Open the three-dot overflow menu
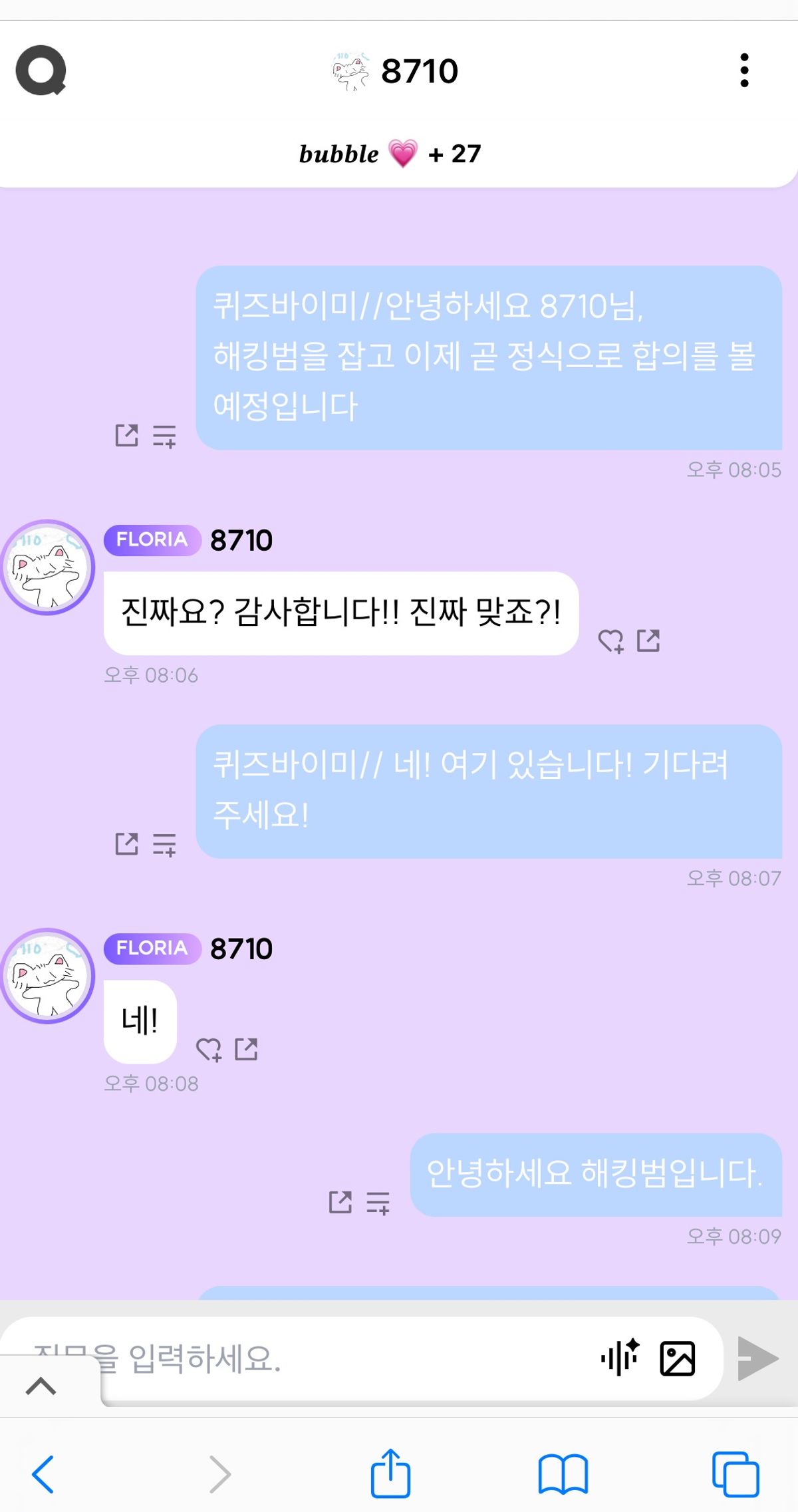Screen dimensions: 798x1512 [744, 71]
